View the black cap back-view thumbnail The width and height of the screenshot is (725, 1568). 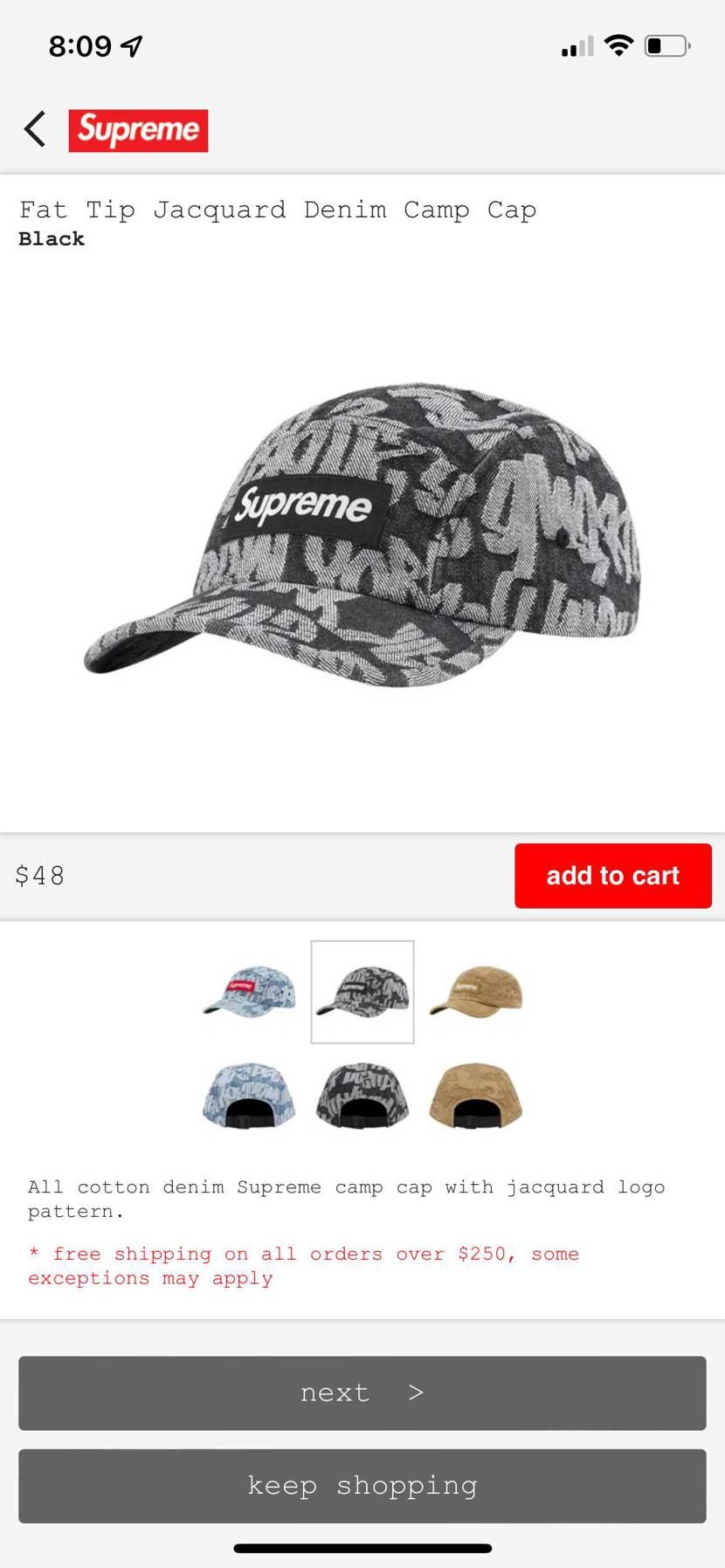(x=362, y=1095)
